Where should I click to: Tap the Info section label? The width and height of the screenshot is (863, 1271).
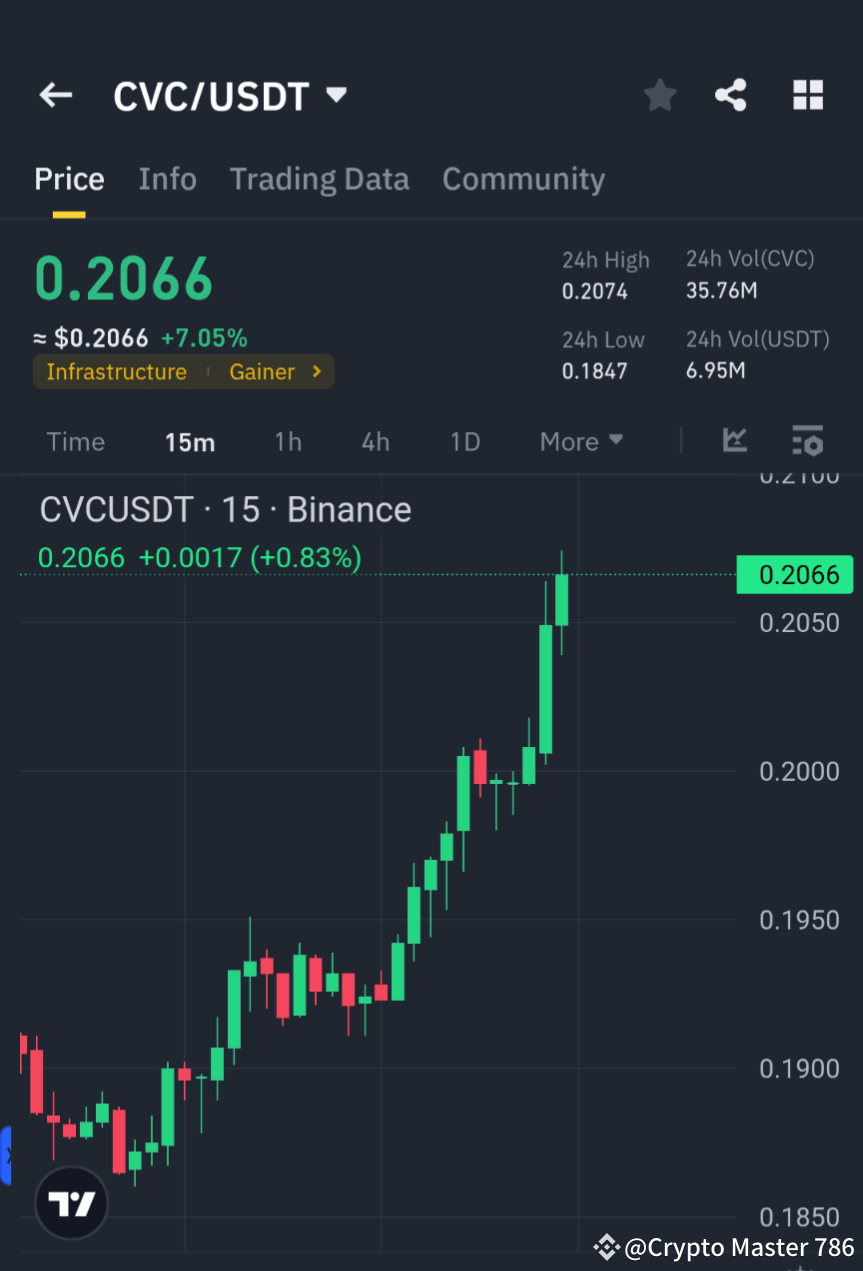click(167, 178)
